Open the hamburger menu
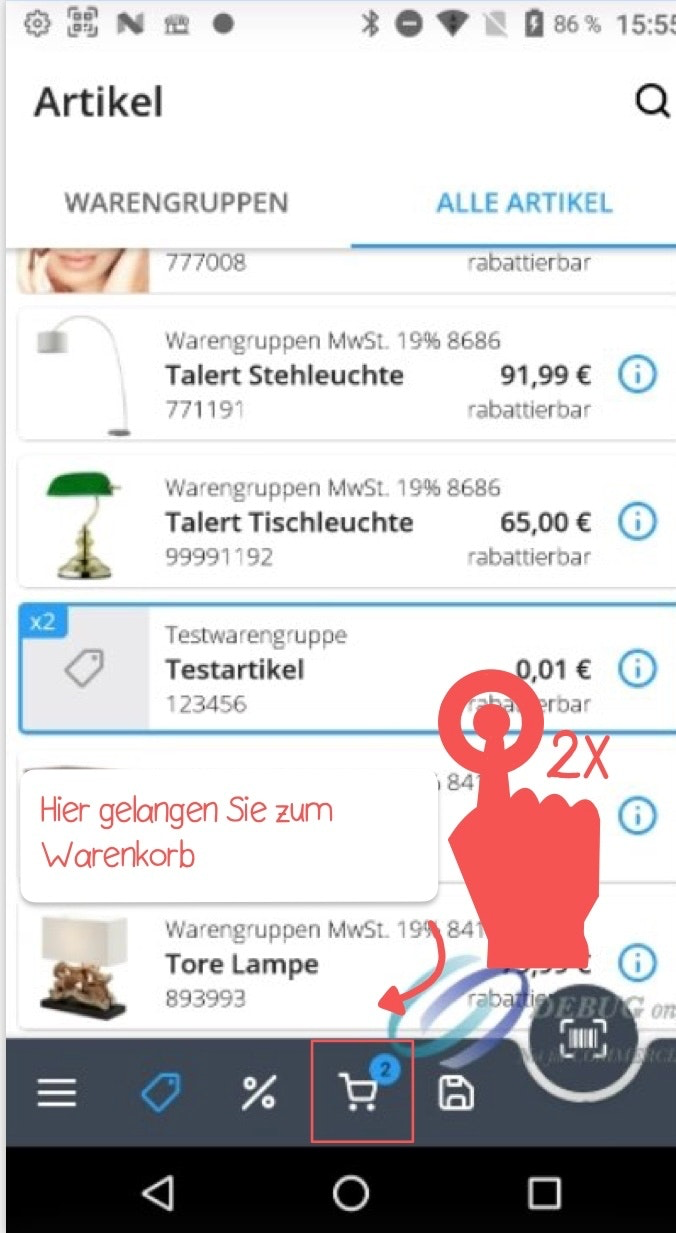676x1233 pixels. pos(57,1094)
